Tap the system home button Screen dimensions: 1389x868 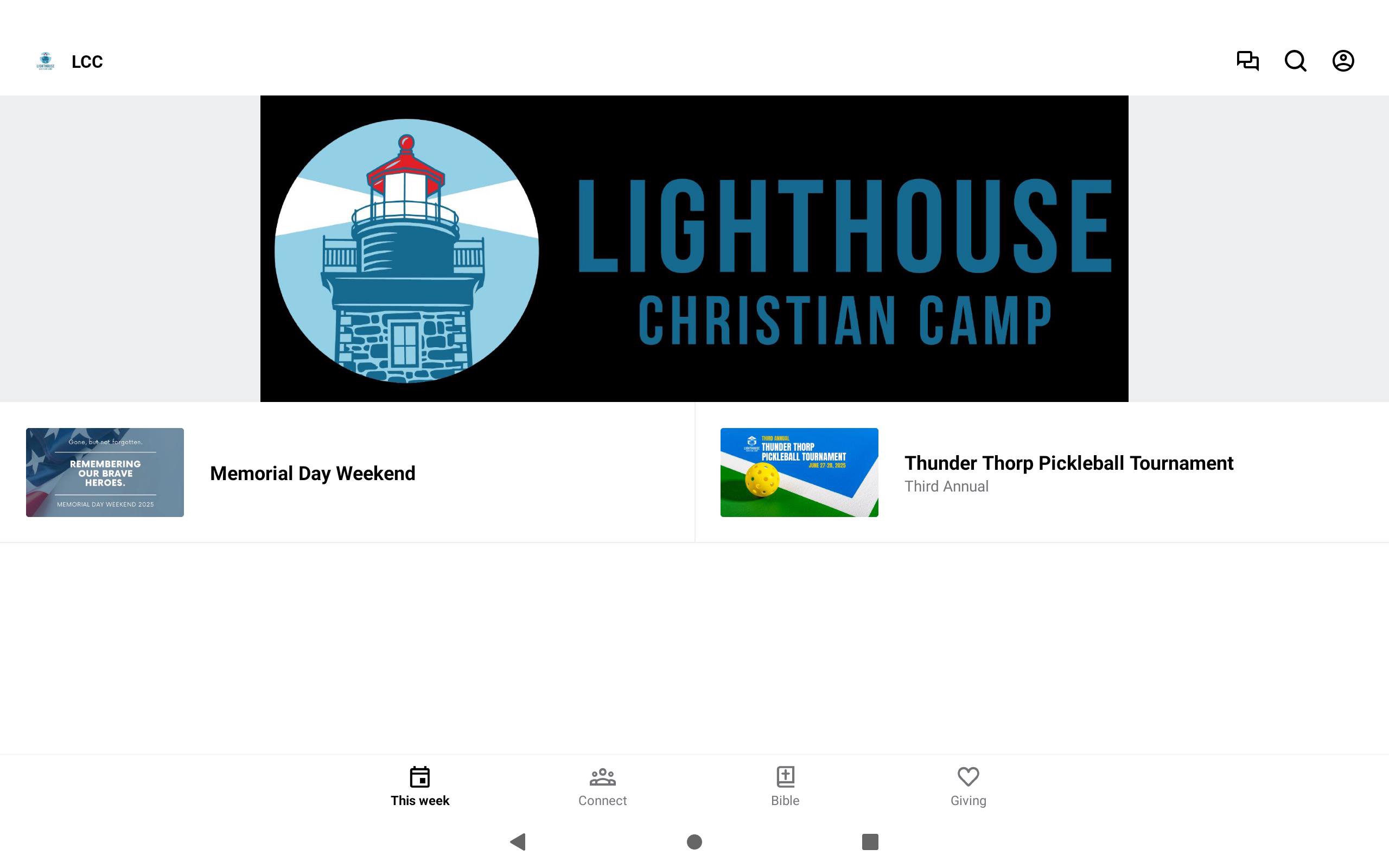(694, 841)
